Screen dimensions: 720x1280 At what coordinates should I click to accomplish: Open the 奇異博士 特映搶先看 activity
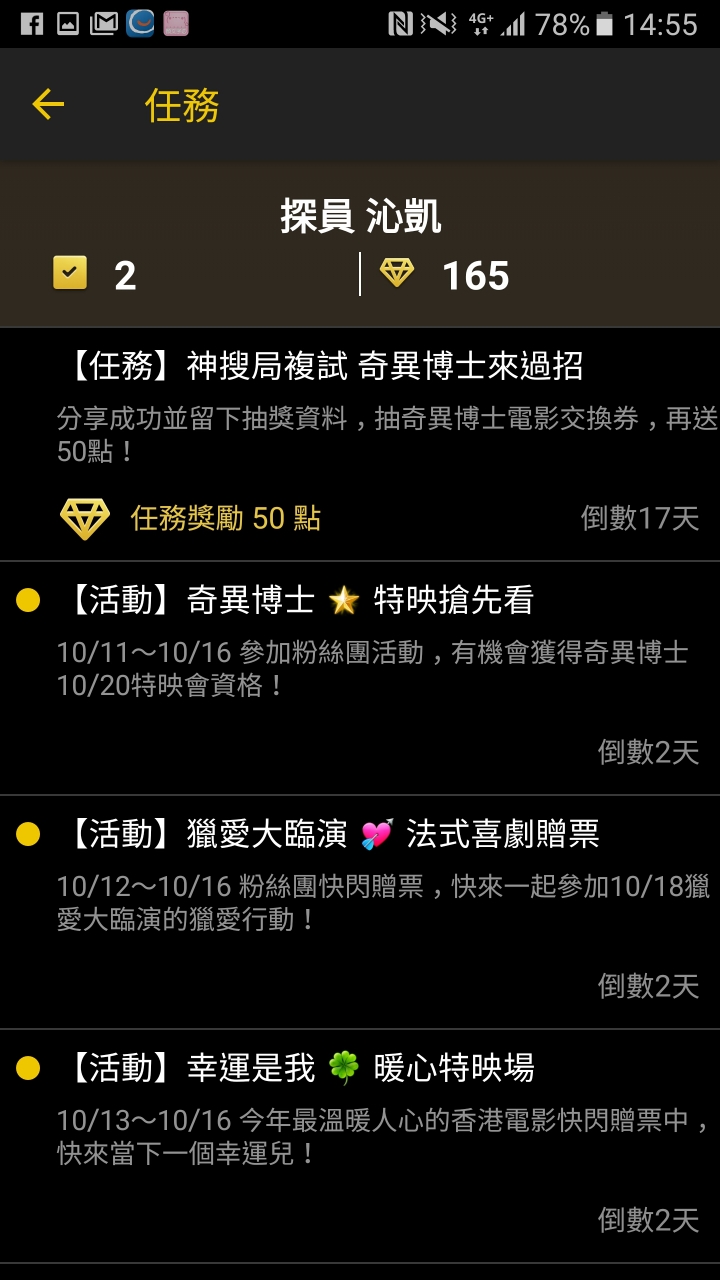tap(360, 675)
